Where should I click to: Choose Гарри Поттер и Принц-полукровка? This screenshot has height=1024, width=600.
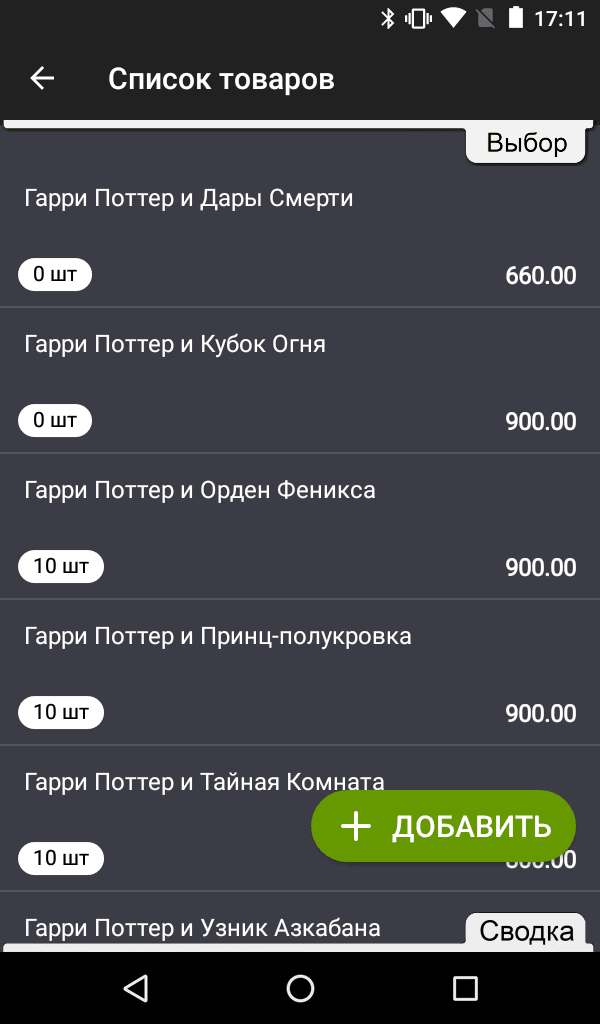point(218,637)
